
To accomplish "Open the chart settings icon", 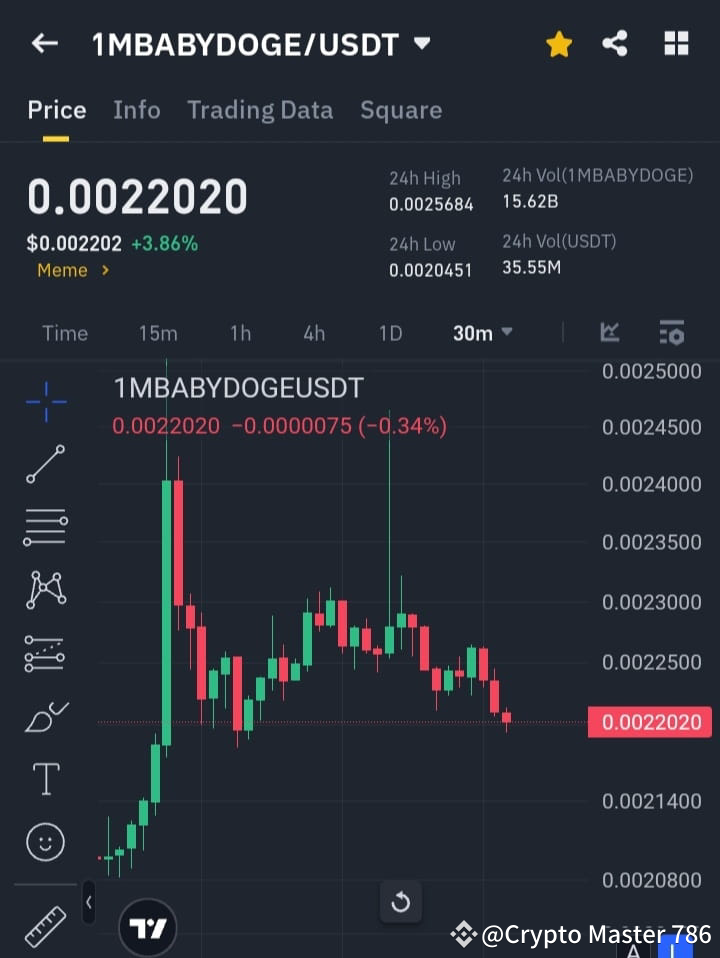I will (672, 333).
